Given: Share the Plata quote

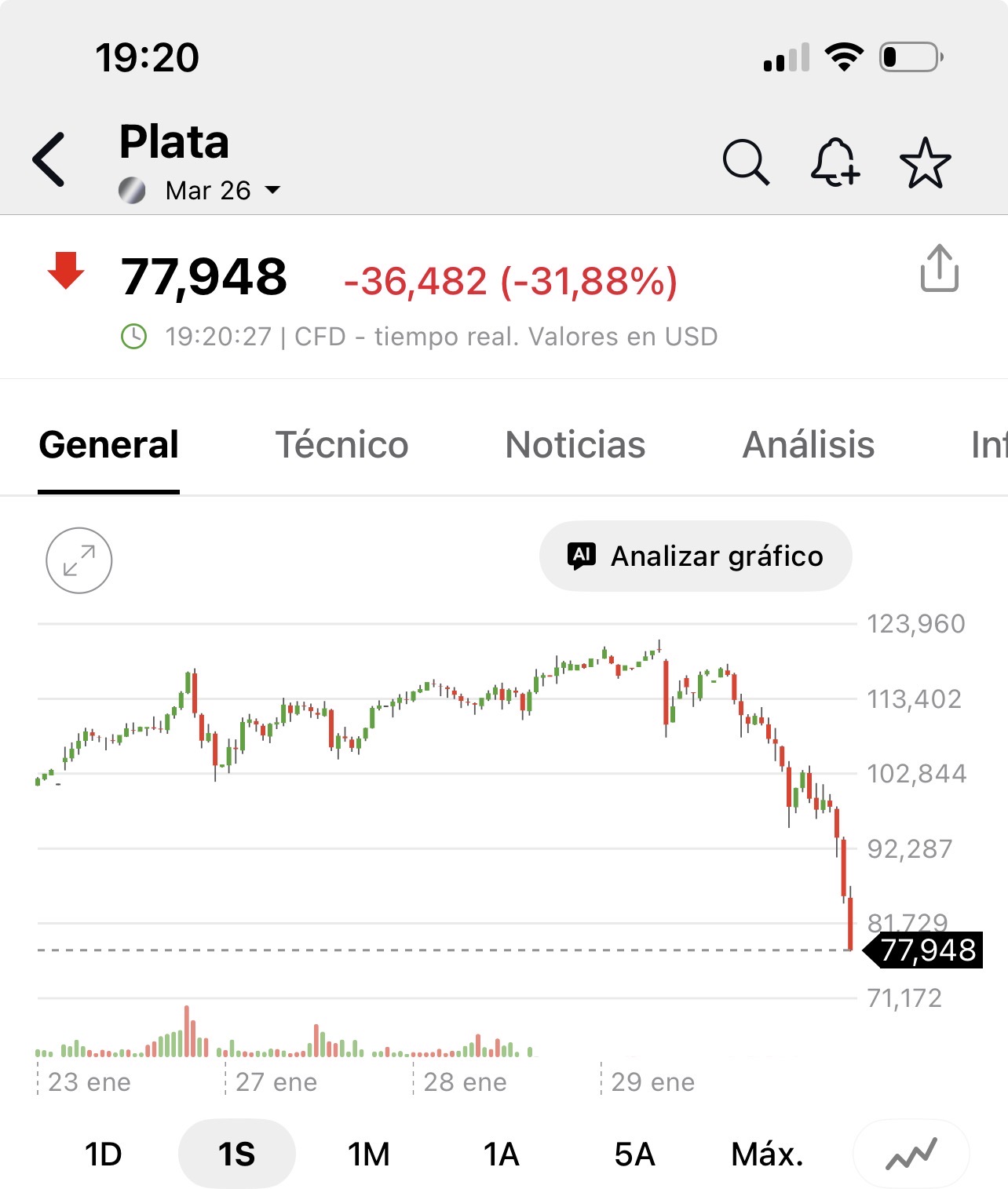Looking at the screenshot, I should click(x=939, y=269).
